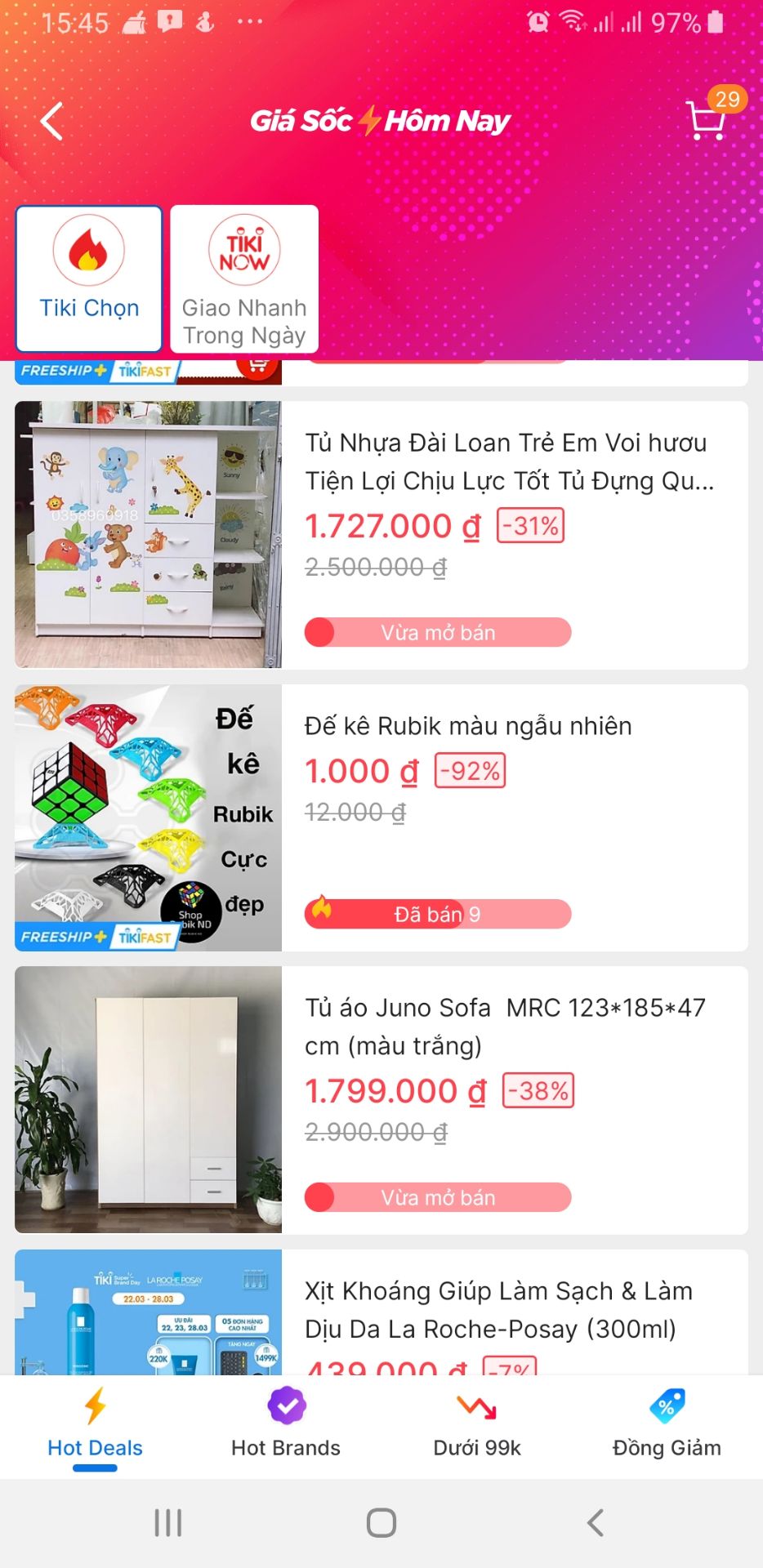Tap the La Roche-Posay banner thumbnail

(148, 1315)
